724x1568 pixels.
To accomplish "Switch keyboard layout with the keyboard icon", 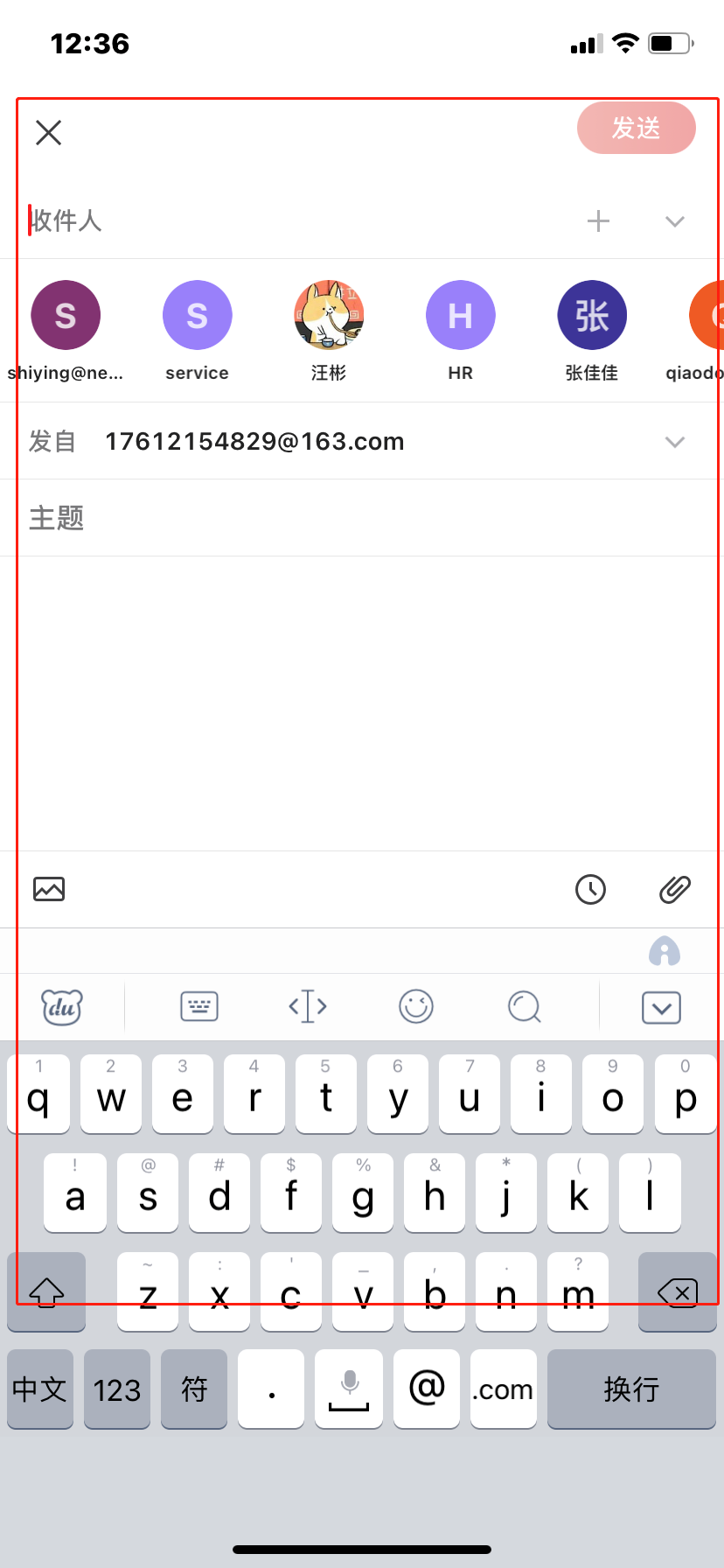I will [x=198, y=1006].
